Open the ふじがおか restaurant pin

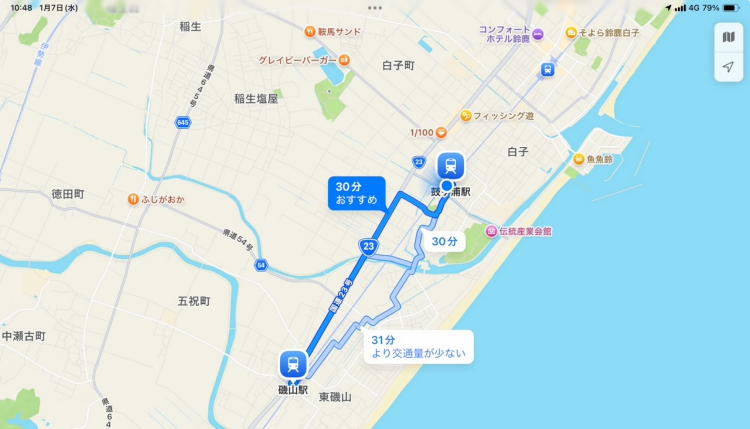(x=133, y=199)
